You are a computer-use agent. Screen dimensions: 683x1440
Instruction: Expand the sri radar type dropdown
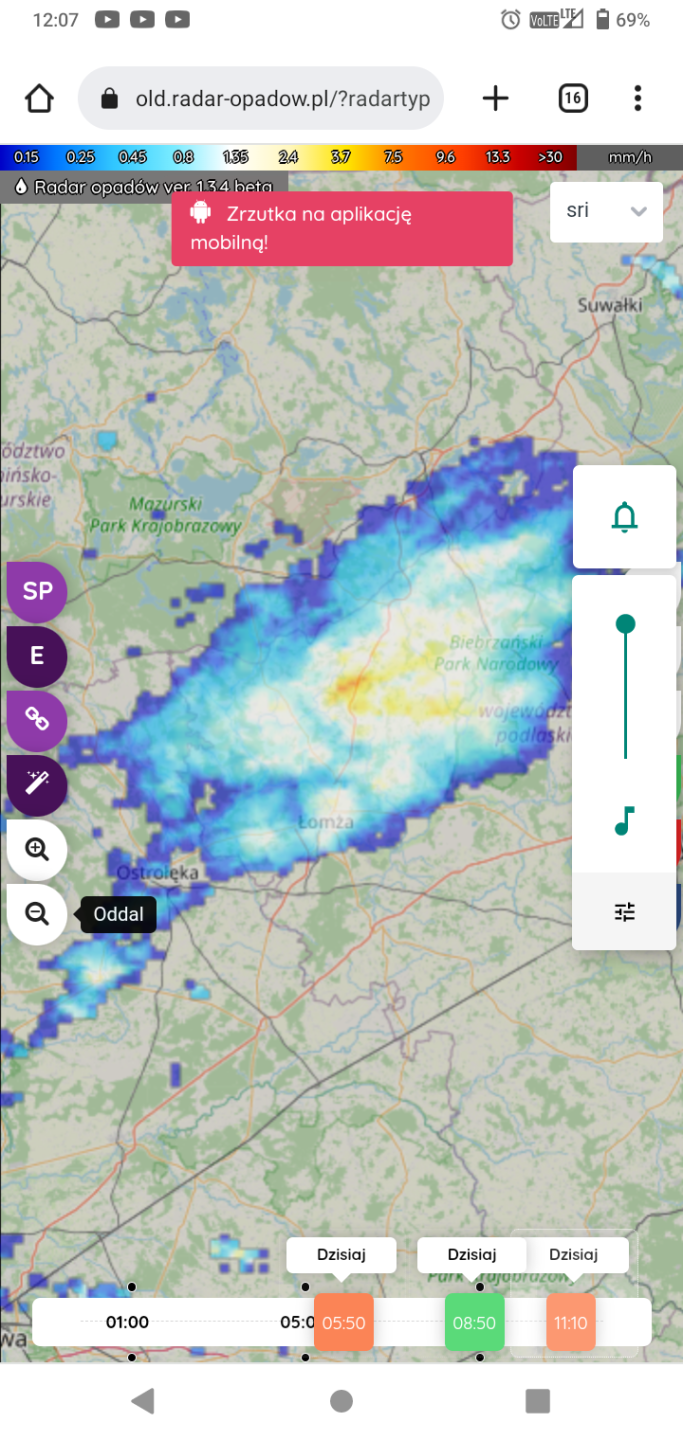click(606, 211)
